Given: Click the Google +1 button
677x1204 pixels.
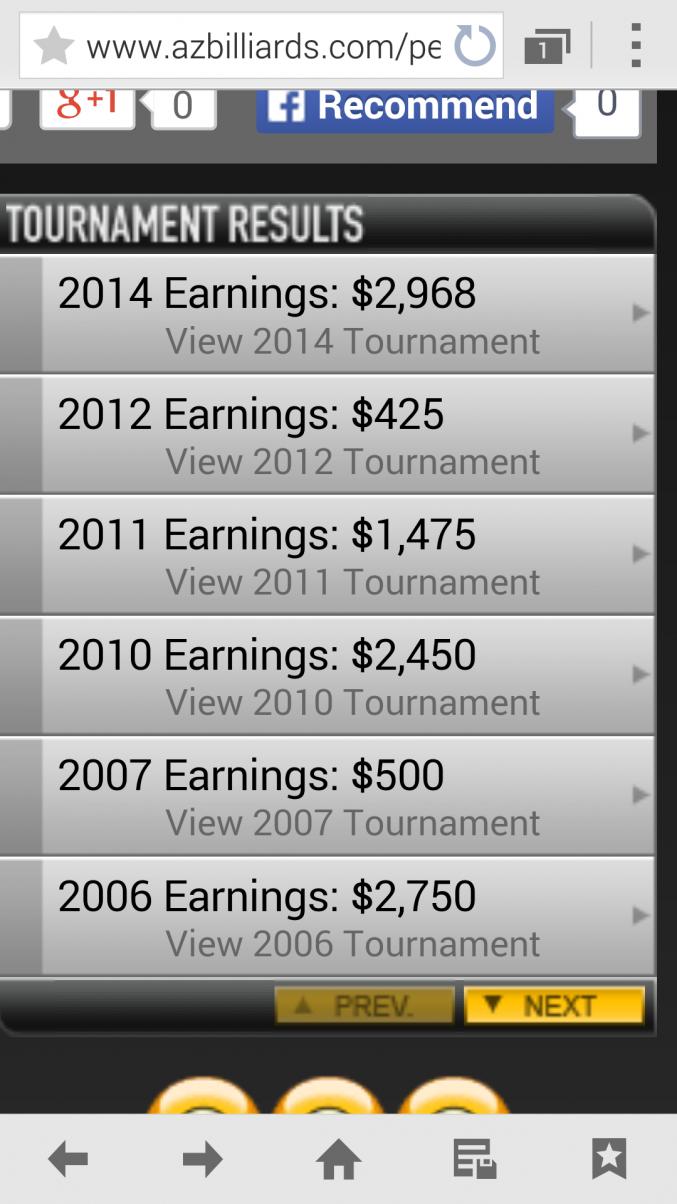Looking at the screenshot, I should coord(86,106).
